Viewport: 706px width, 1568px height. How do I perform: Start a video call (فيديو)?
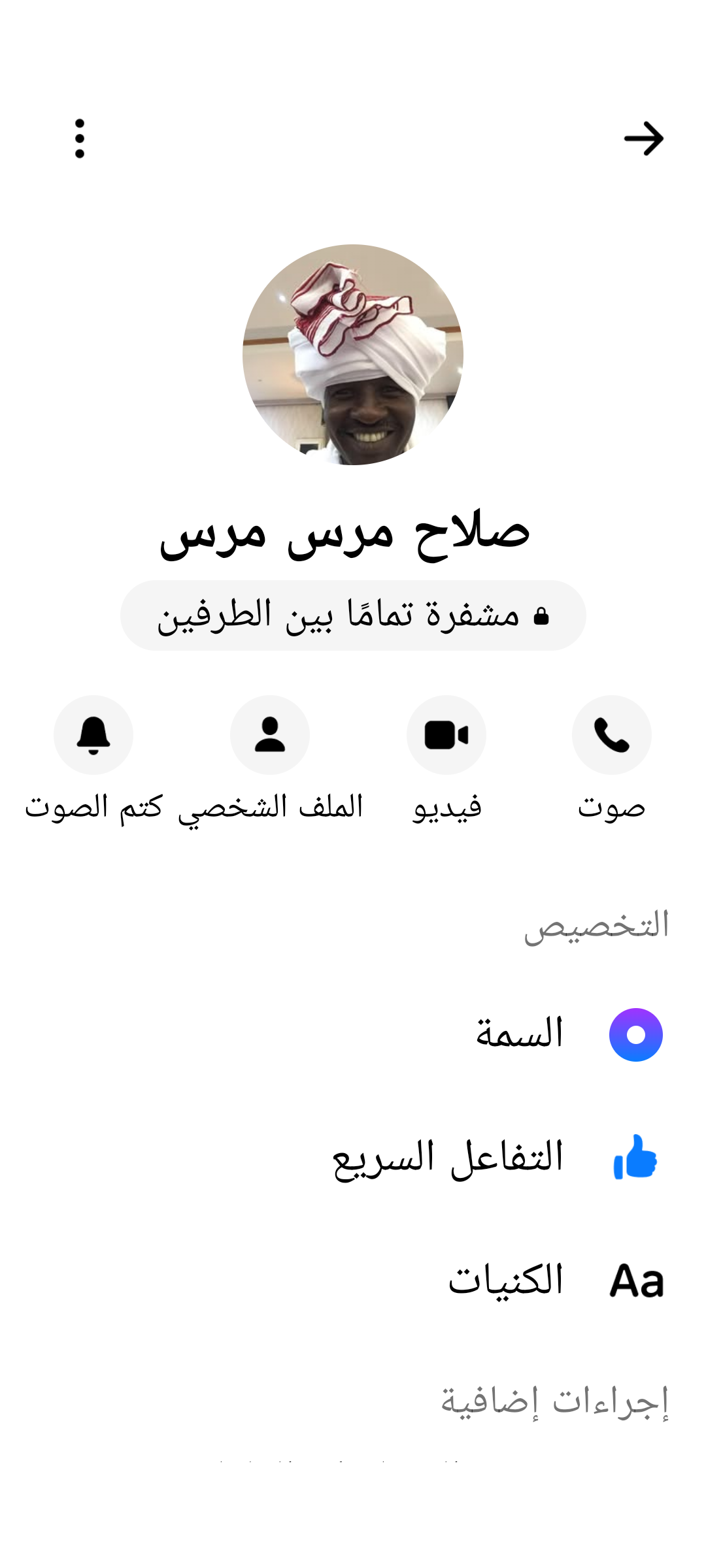(x=446, y=735)
